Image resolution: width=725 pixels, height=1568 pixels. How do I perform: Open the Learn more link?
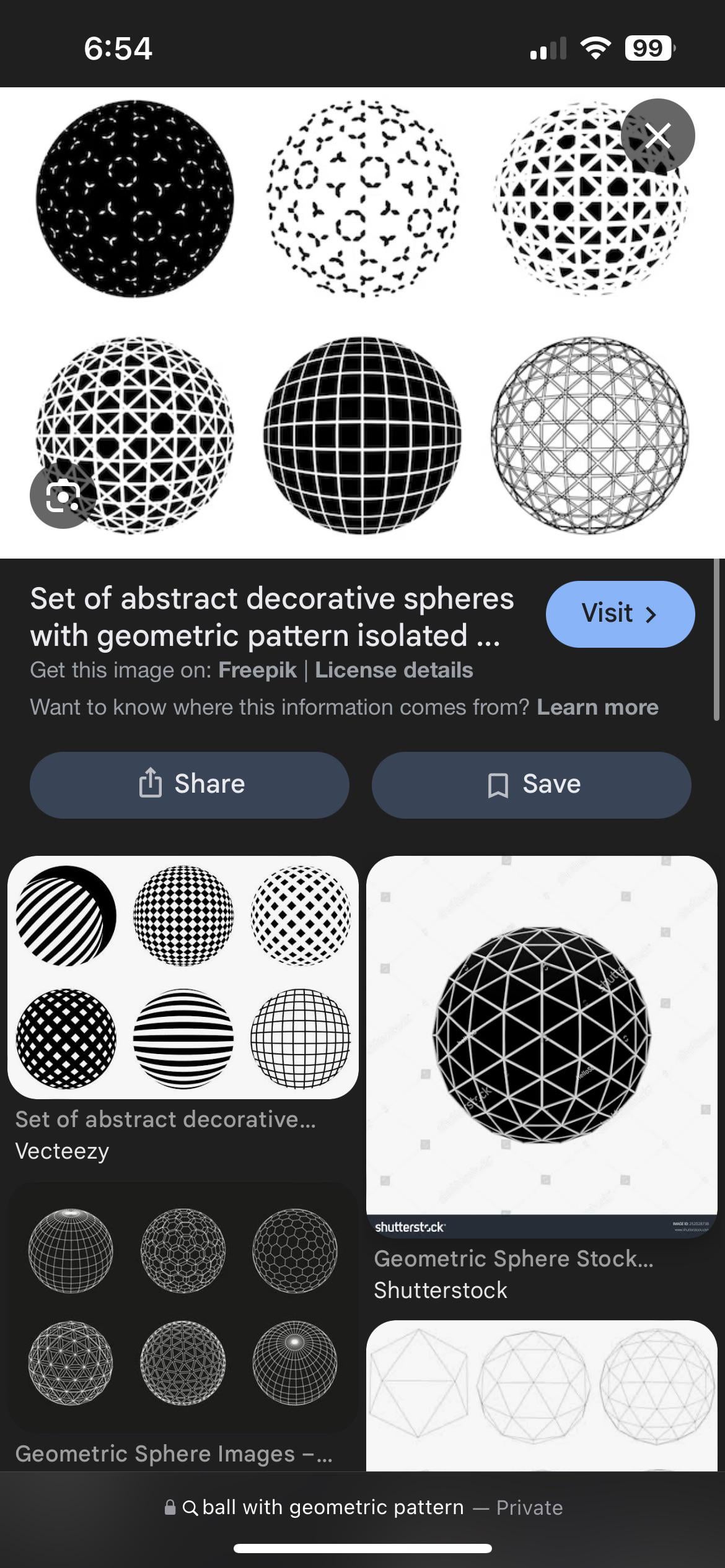pyautogui.click(x=597, y=707)
